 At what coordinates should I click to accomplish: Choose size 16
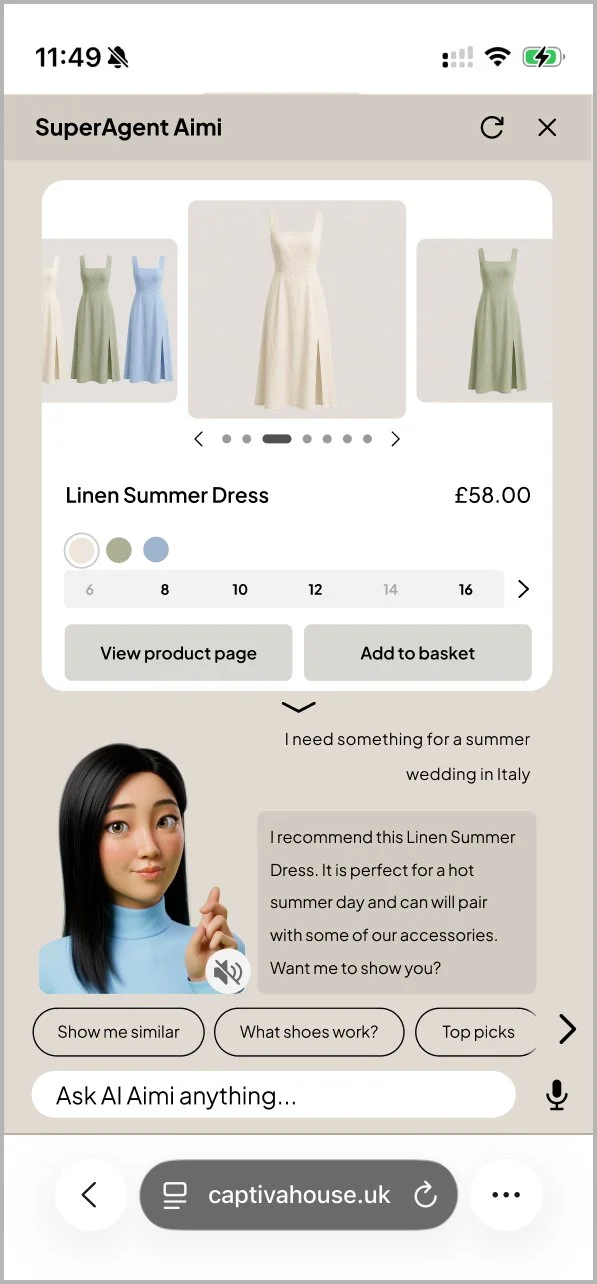[x=466, y=590]
